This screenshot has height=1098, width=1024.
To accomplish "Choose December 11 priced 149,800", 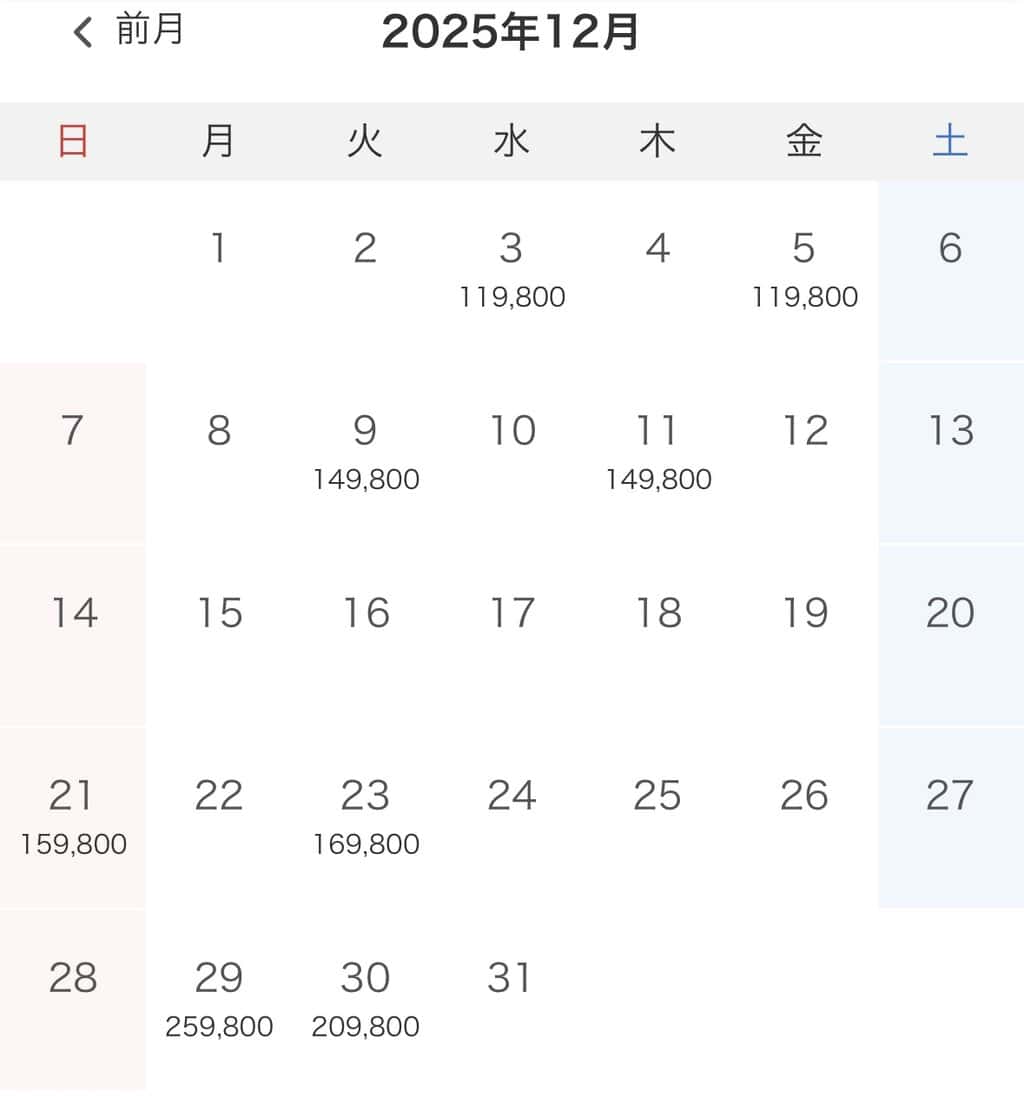I will [657, 452].
